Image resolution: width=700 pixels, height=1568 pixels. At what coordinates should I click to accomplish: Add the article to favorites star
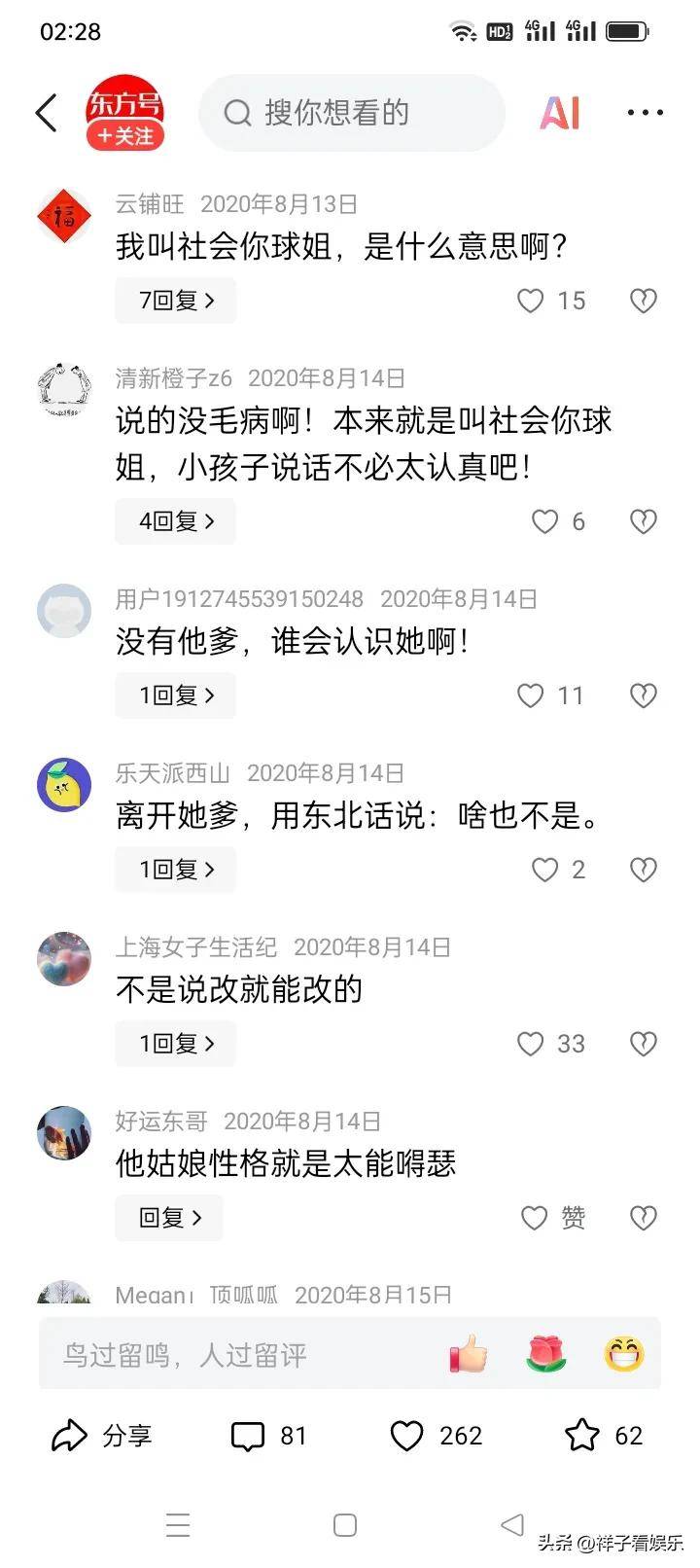(583, 1436)
